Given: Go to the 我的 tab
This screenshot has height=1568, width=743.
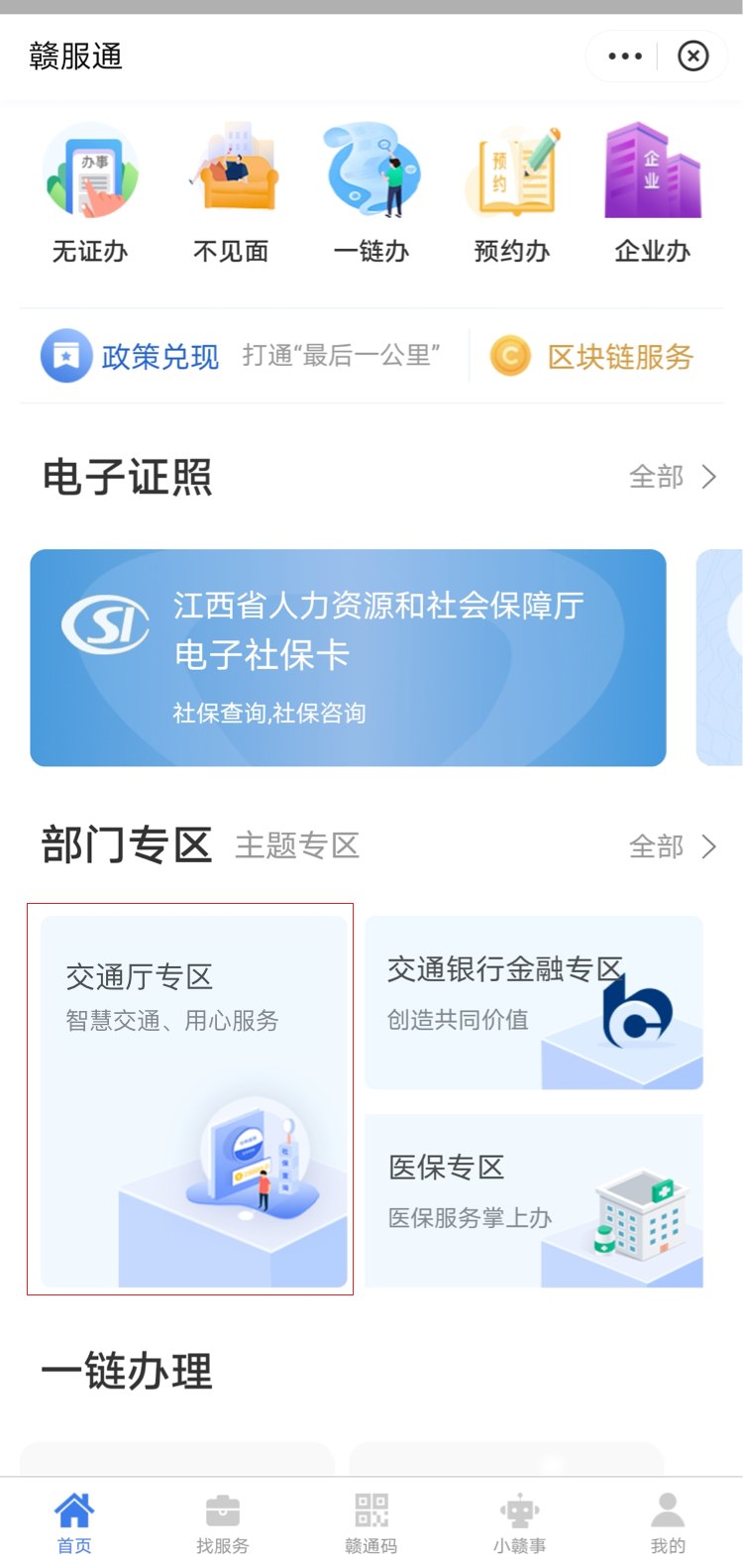Looking at the screenshot, I should click(x=668, y=1523).
